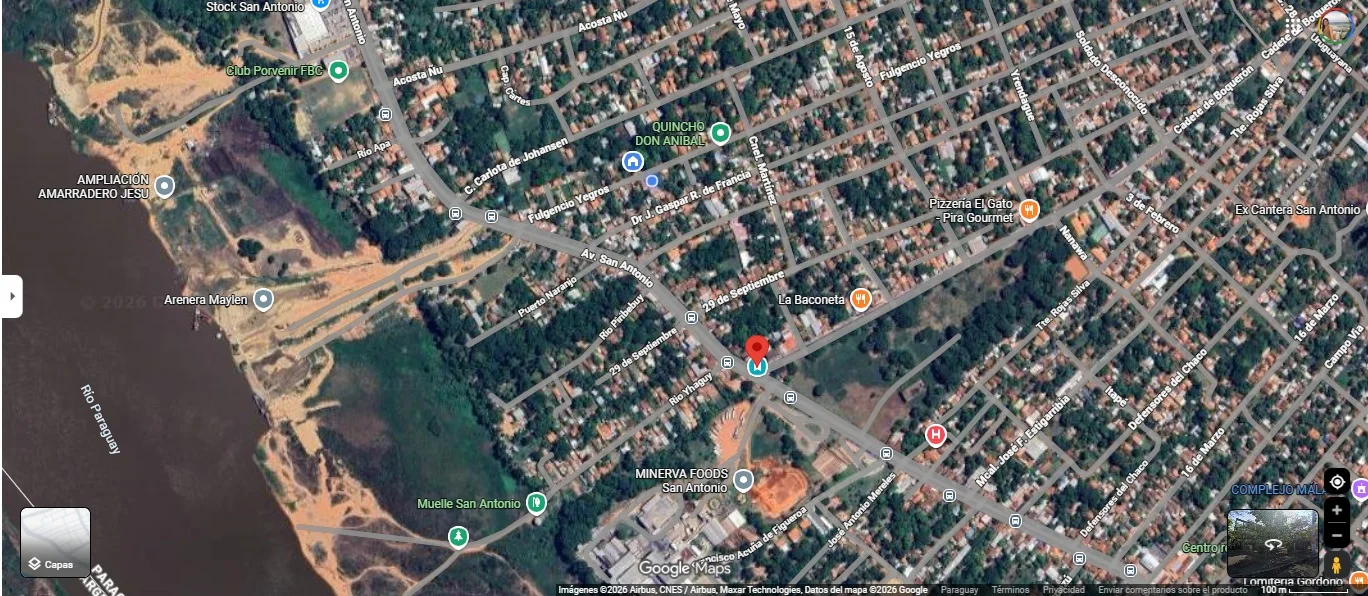Open the Términos link
Image resolution: width=1368 pixels, height=596 pixels.
point(1011,590)
